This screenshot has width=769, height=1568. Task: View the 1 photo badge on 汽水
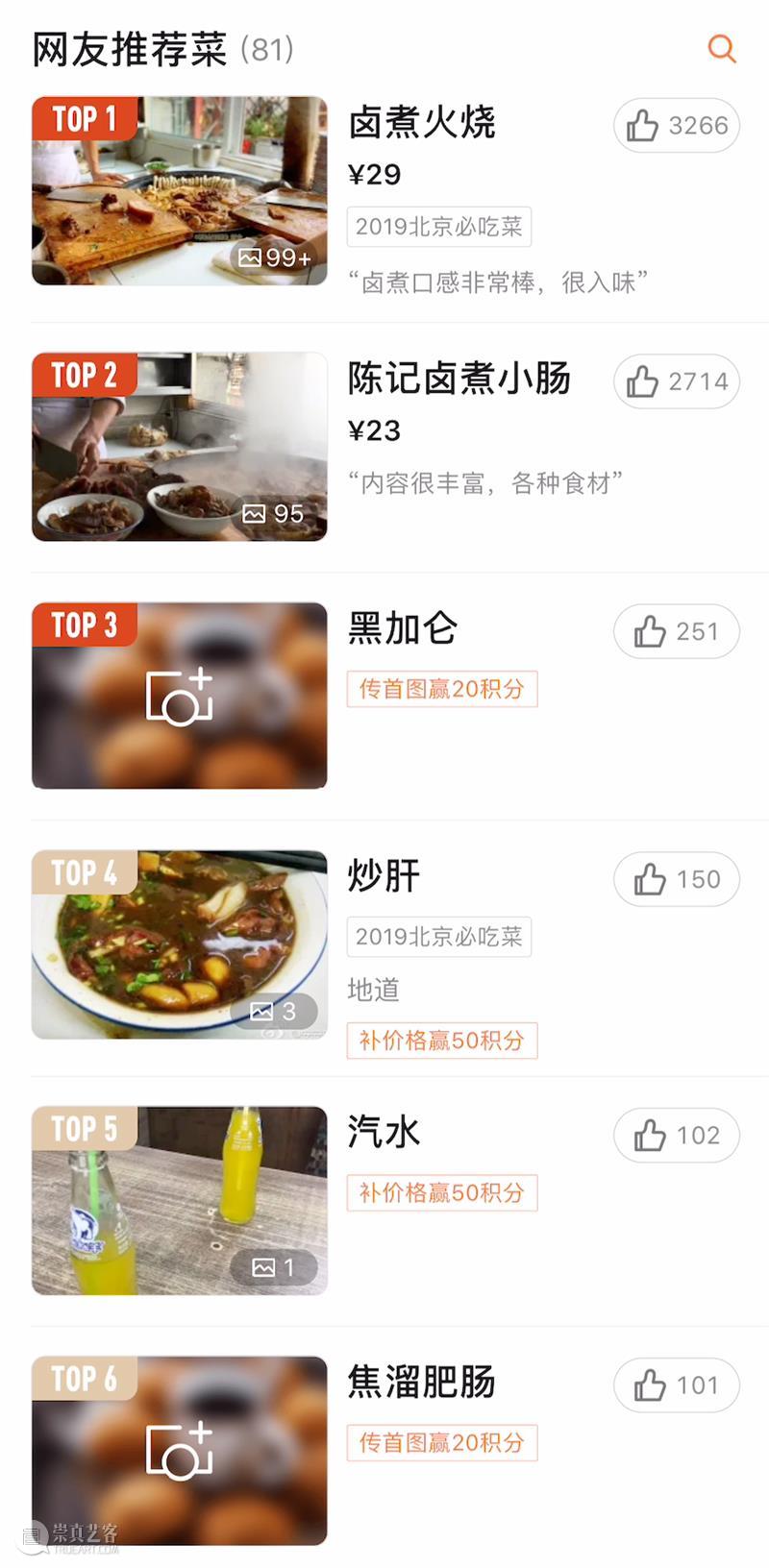click(275, 1267)
